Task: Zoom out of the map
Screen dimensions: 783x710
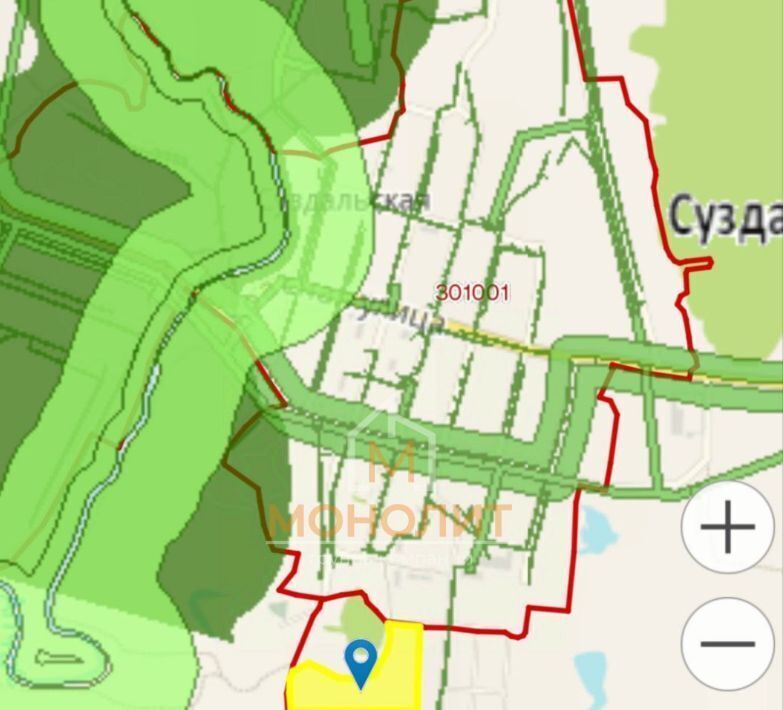Action: (x=728, y=643)
